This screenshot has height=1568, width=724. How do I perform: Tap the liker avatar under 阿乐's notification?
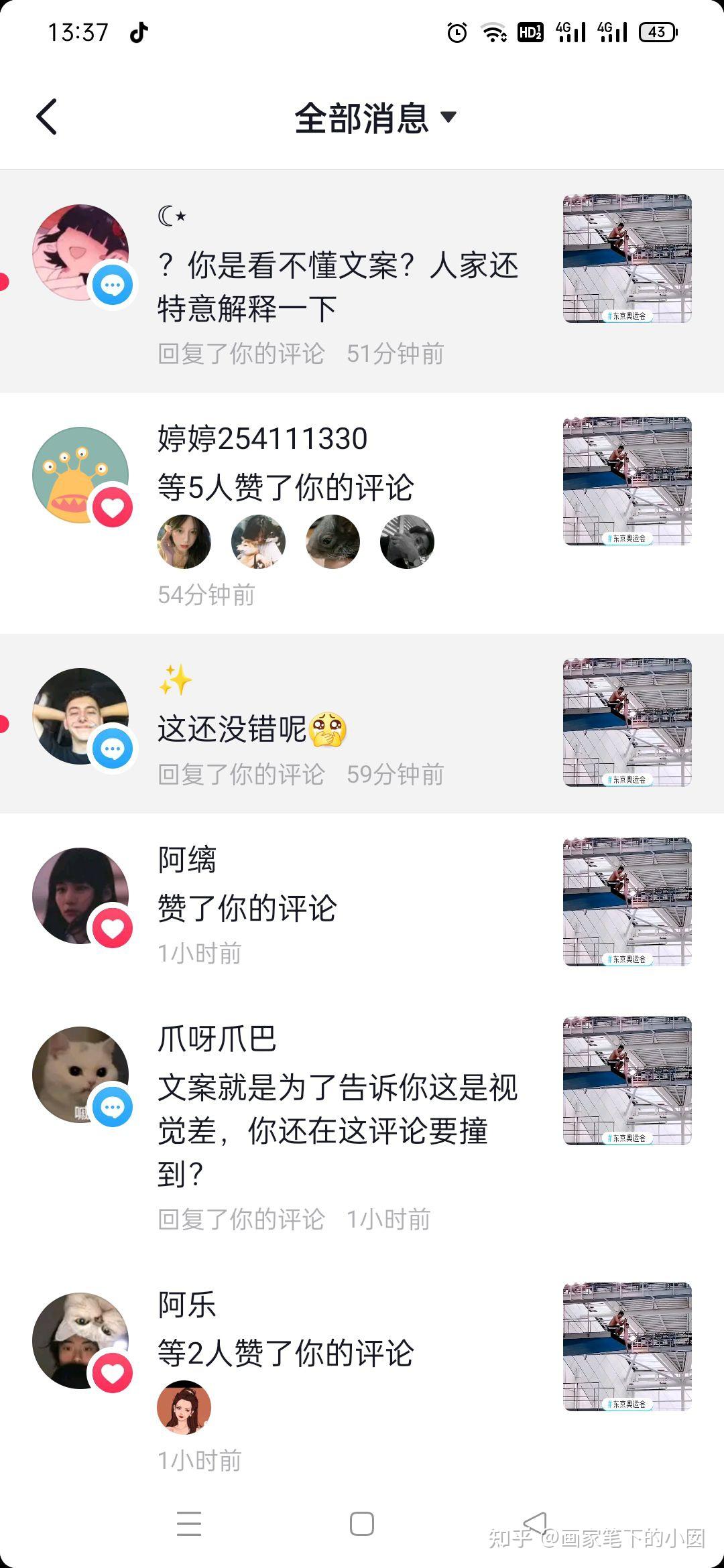[x=184, y=1407]
